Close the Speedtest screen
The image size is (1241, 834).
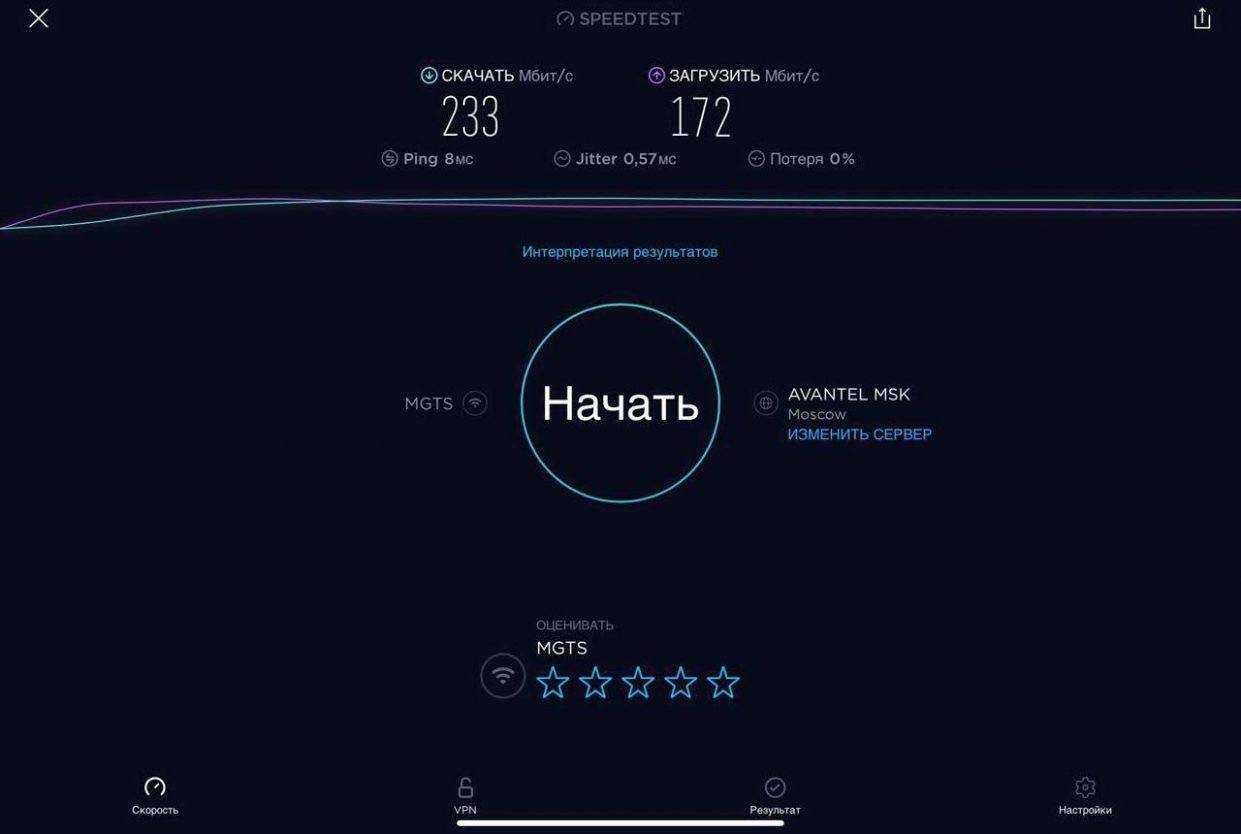pos(38,18)
